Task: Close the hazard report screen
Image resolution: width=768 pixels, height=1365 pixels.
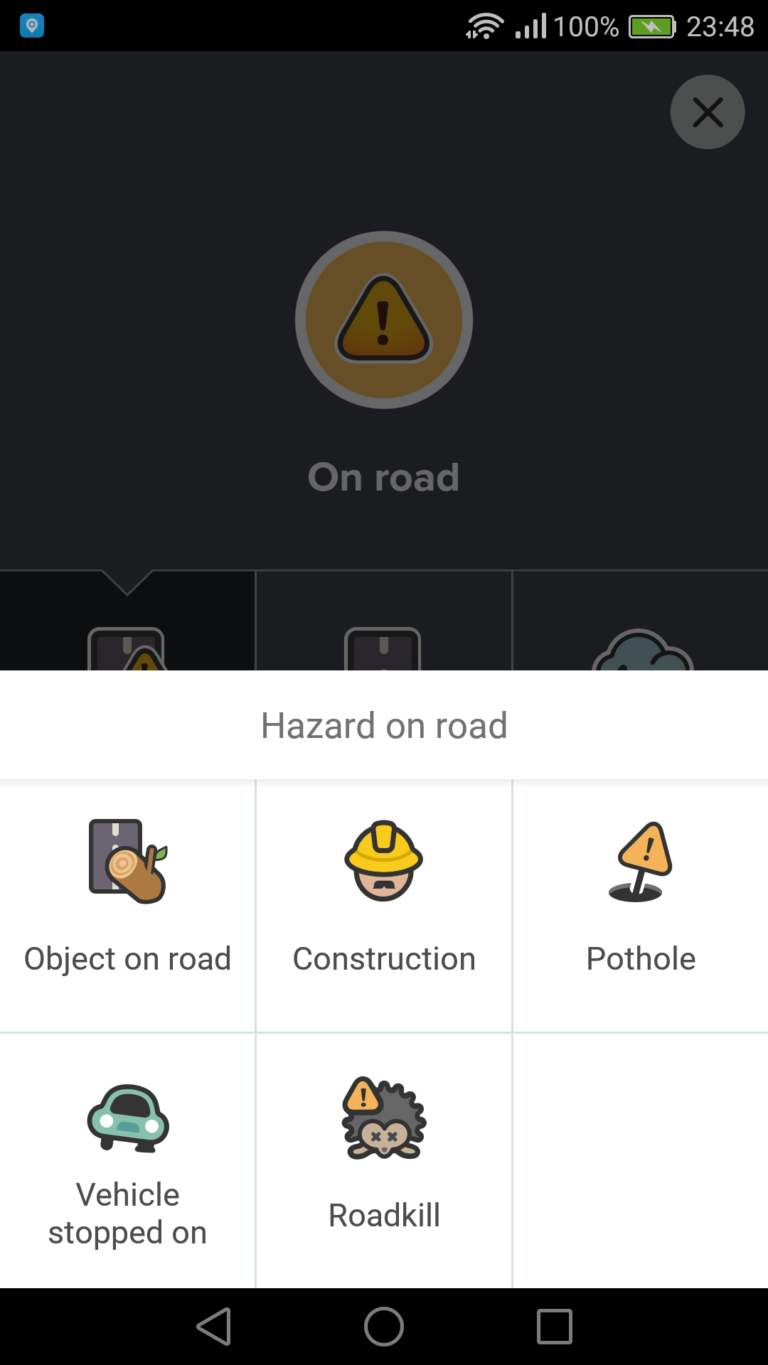Action: coord(707,113)
